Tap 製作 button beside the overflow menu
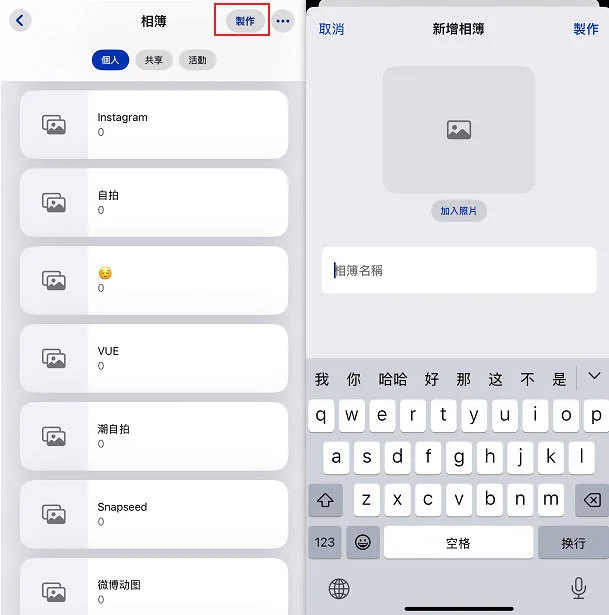 pyautogui.click(x=245, y=20)
